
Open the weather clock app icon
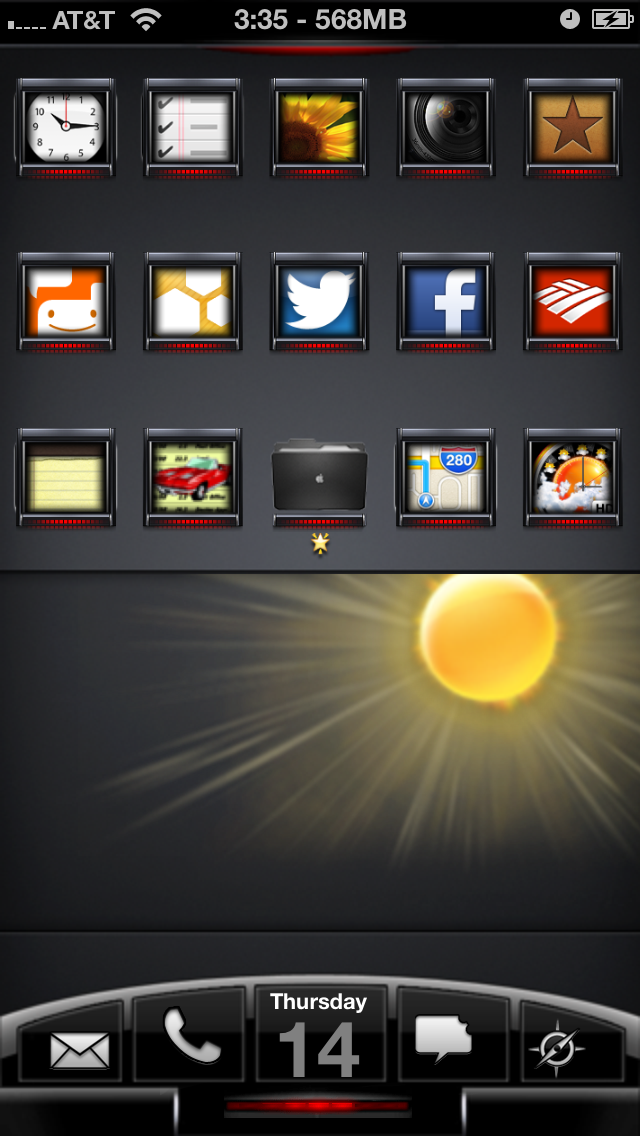coord(572,477)
